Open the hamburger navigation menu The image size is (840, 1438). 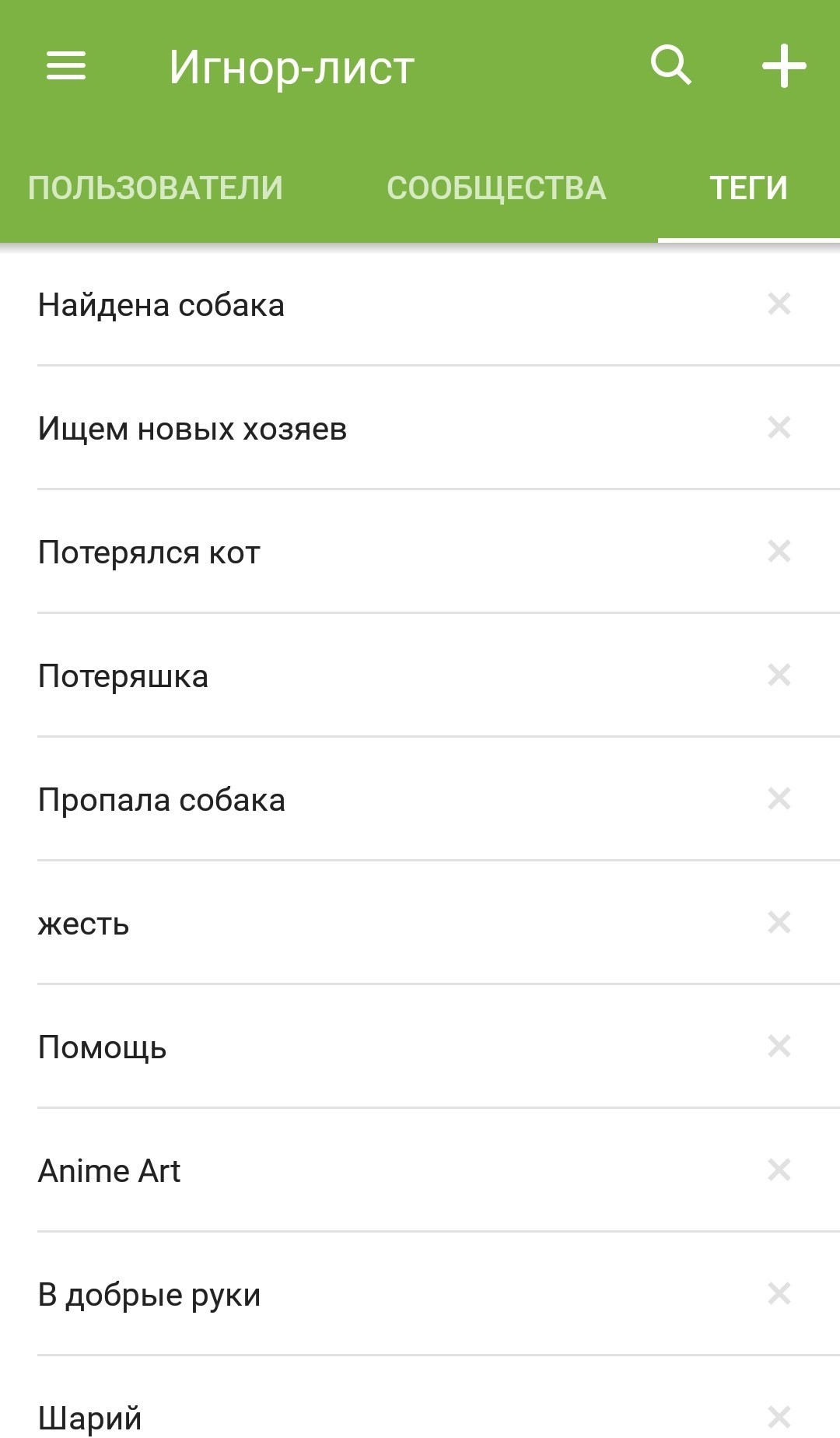(66, 66)
